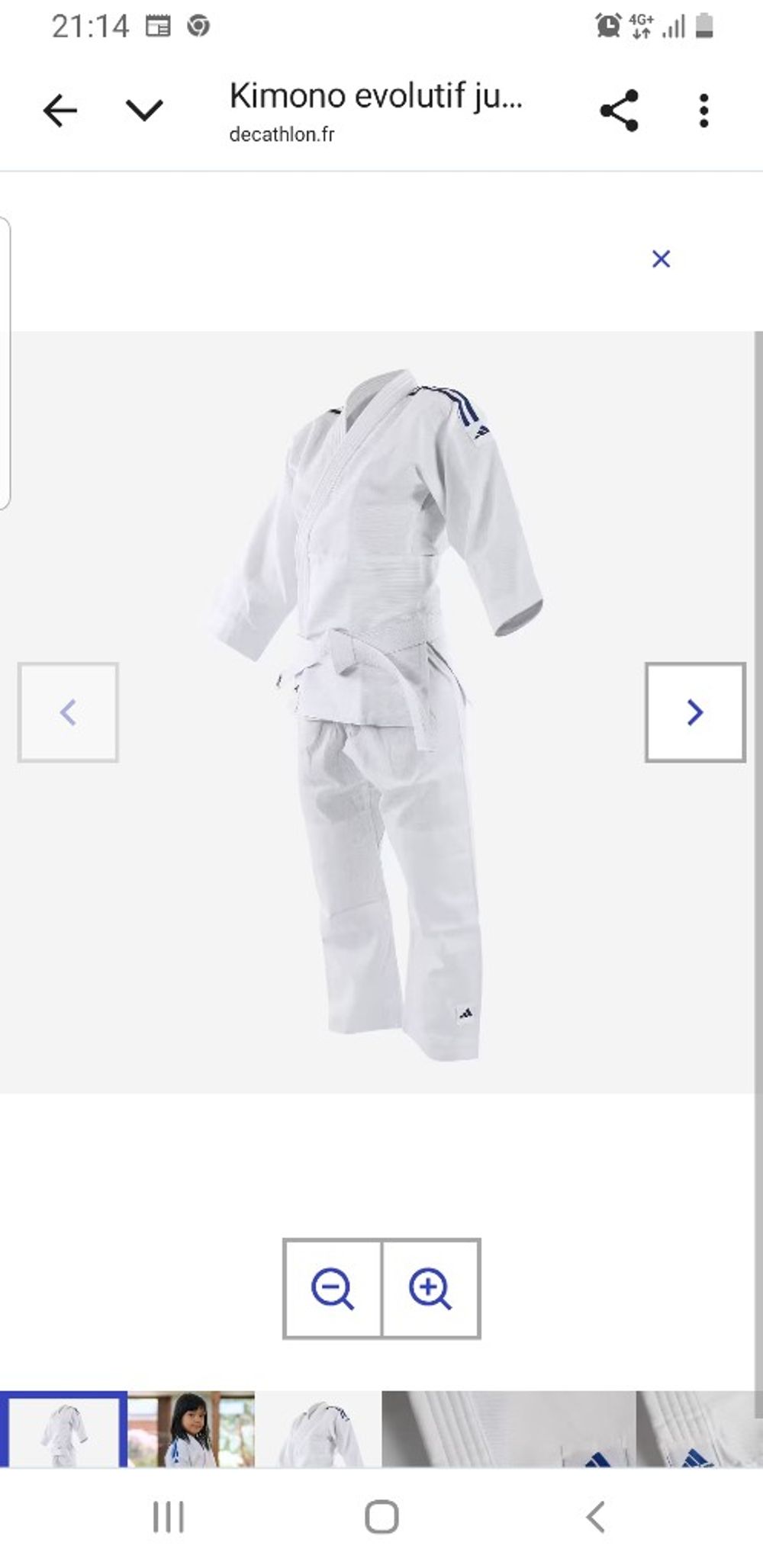Zoom out of the kimono image

332,1289
